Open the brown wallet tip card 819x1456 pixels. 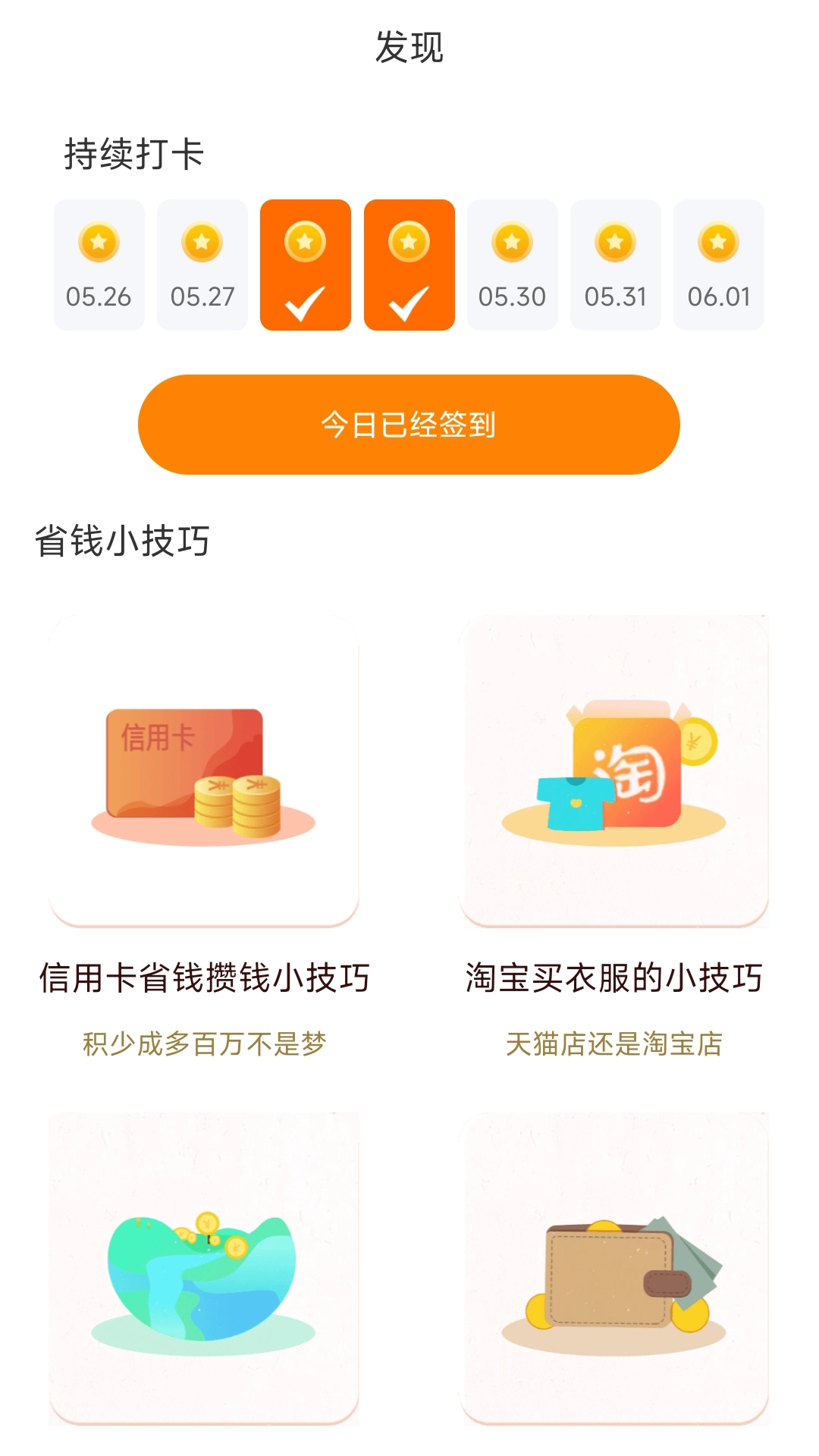tap(613, 1268)
